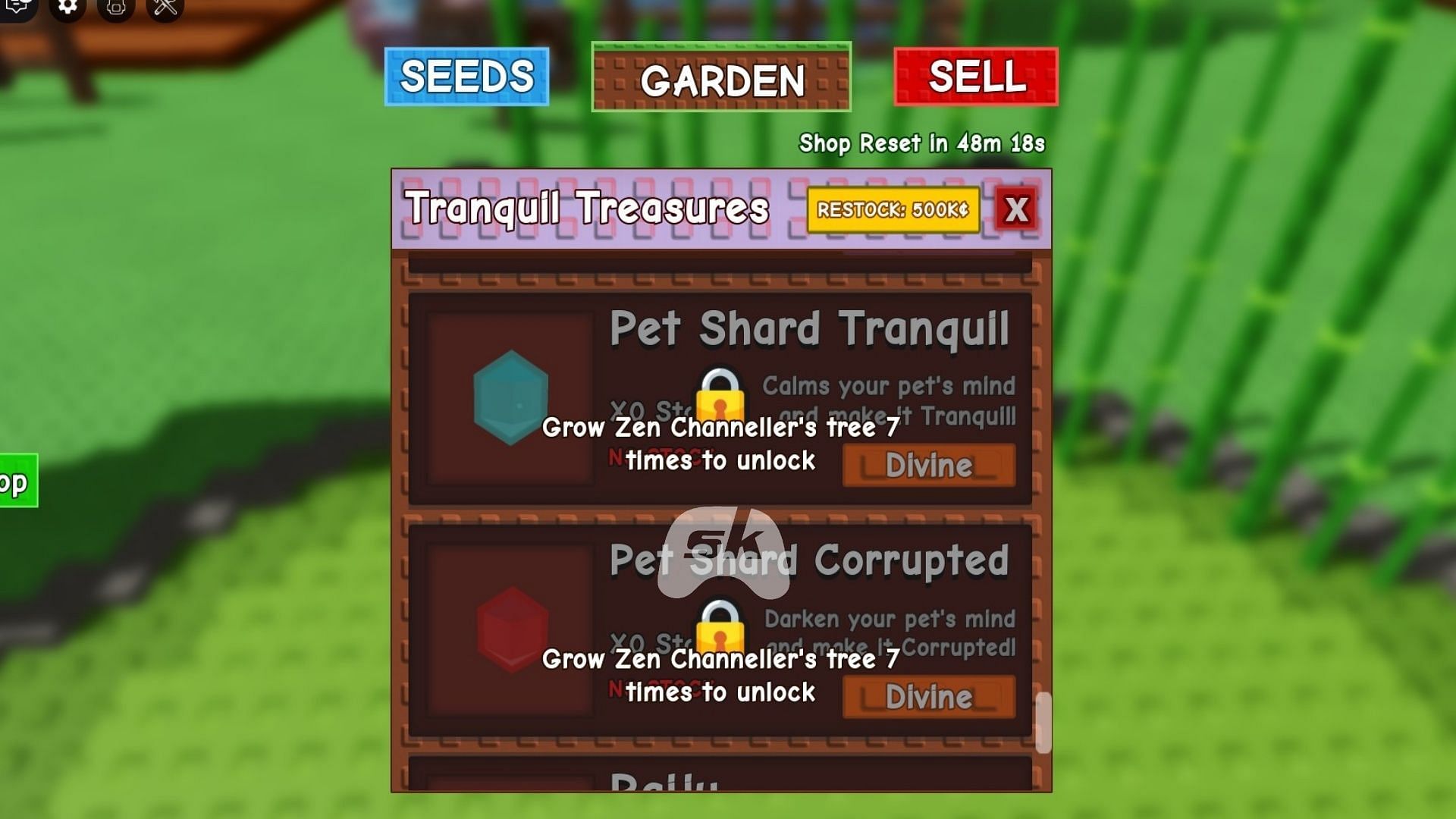Select the locked Pet Shard Corrupted item
This screenshot has width=1456, height=819.
pyautogui.click(x=720, y=631)
